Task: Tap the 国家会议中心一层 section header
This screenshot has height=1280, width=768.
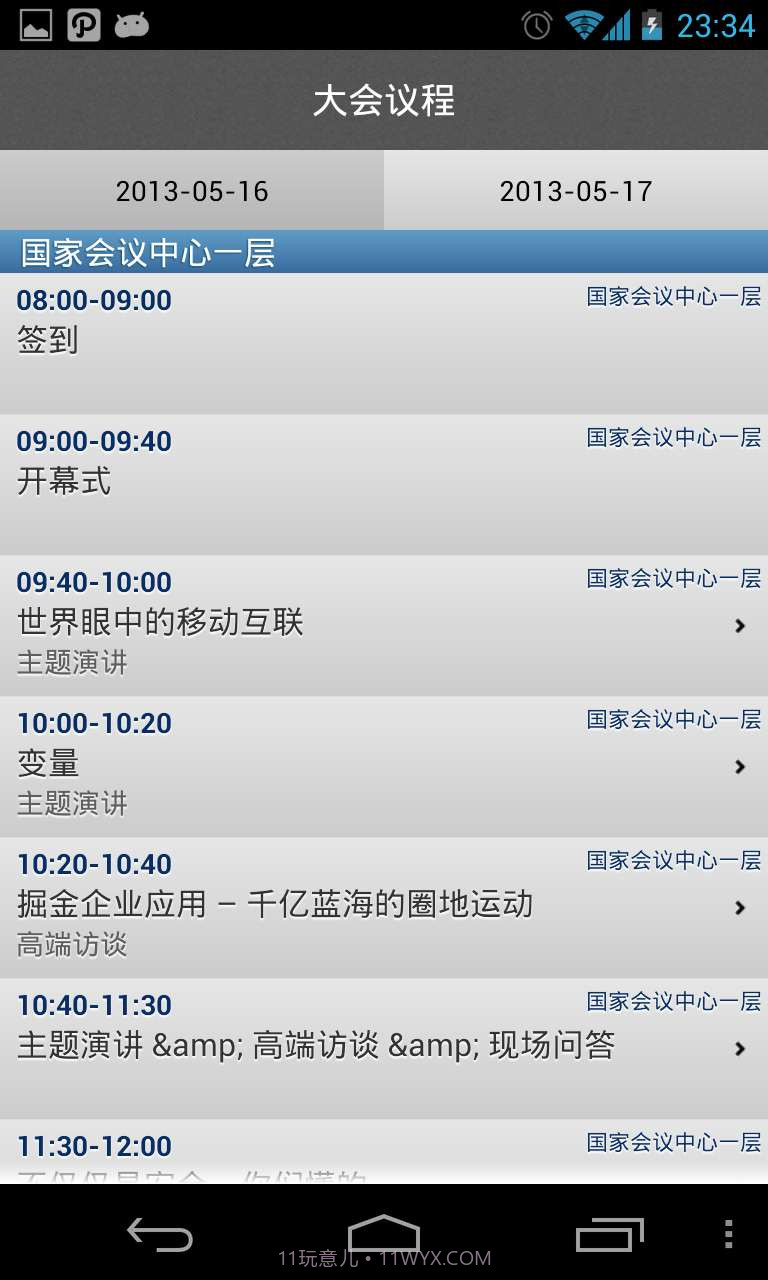Action: 384,254
